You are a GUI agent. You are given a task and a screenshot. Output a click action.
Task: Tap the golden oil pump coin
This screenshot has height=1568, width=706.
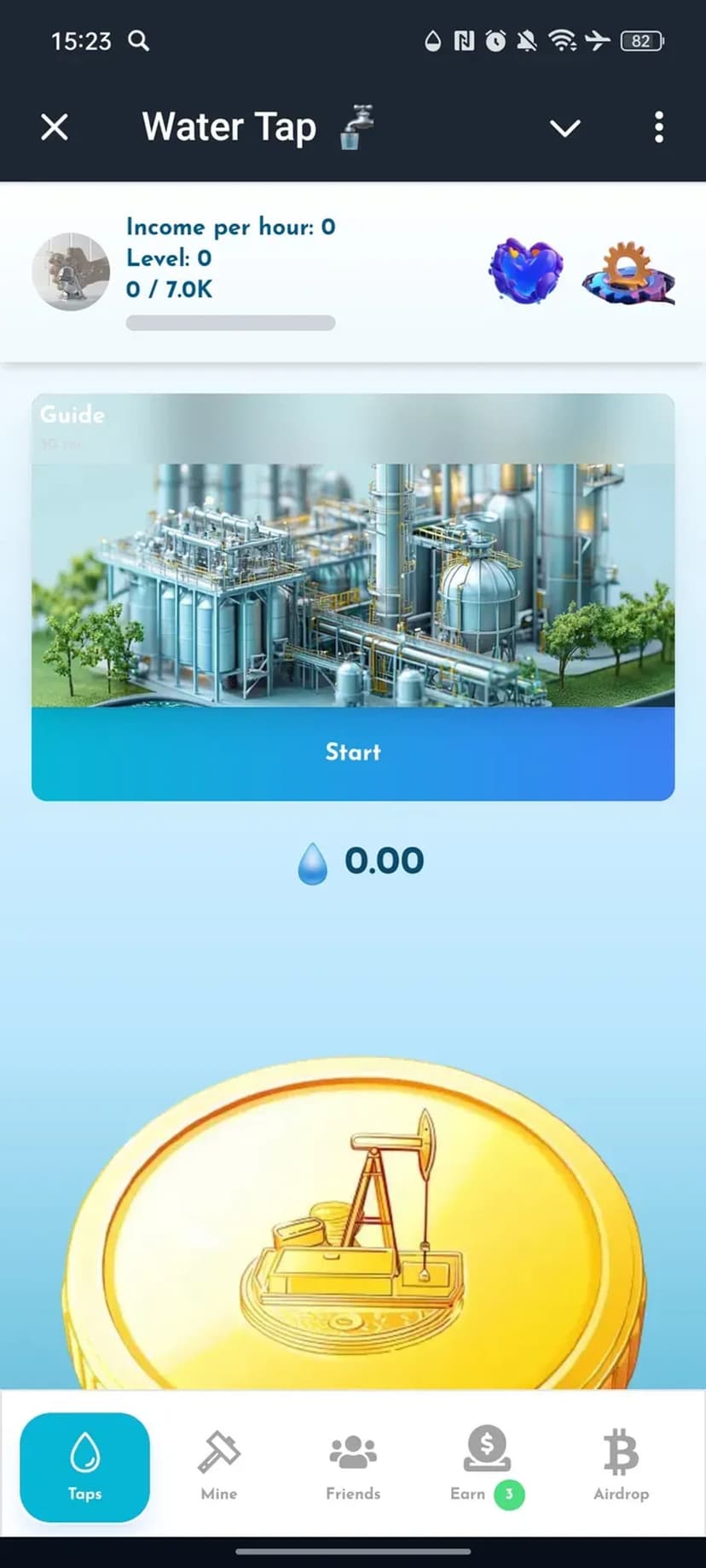[x=353, y=1227]
